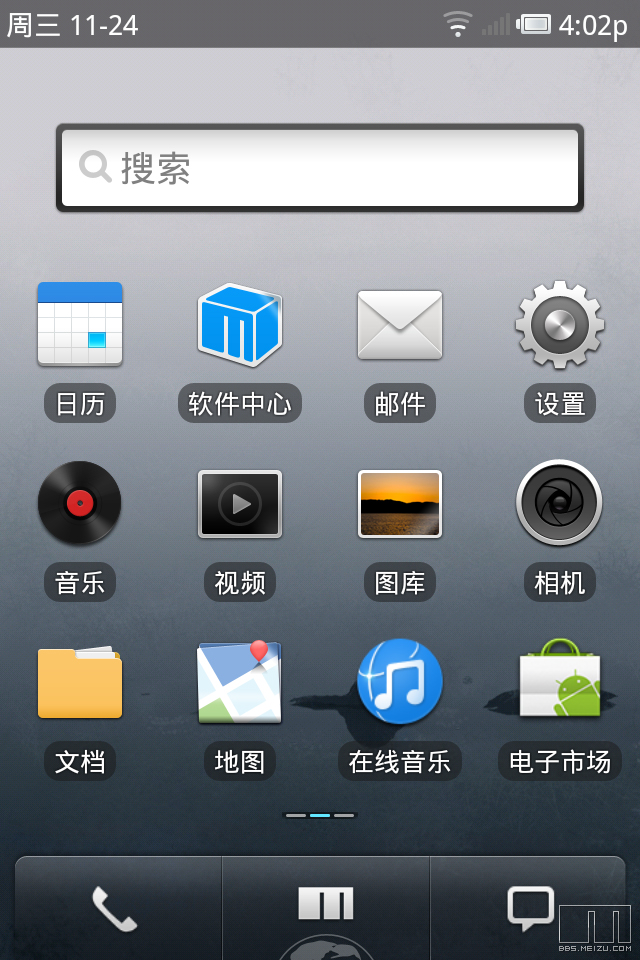
Task: Launch the 相机 camera
Action: point(560,503)
